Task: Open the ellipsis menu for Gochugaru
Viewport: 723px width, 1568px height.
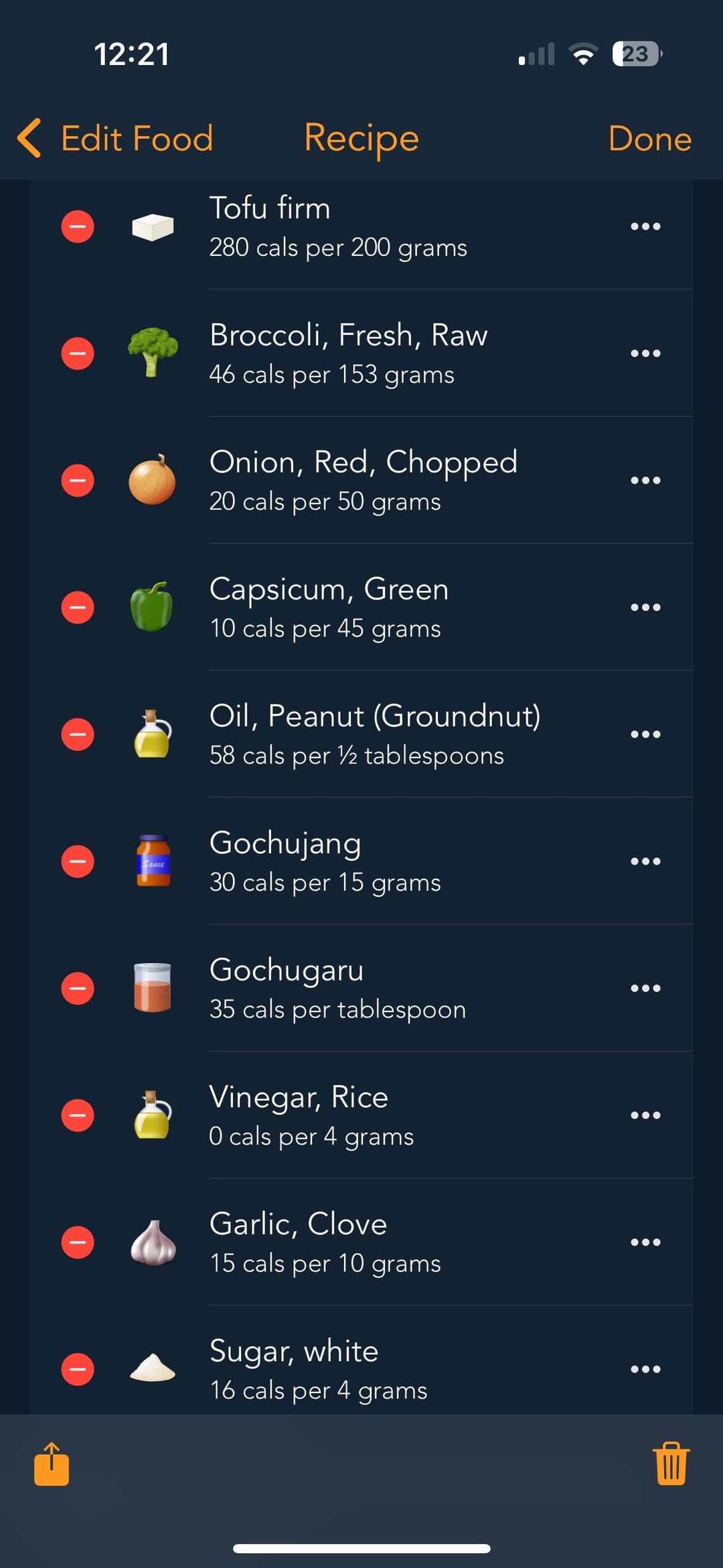Action: pos(645,988)
